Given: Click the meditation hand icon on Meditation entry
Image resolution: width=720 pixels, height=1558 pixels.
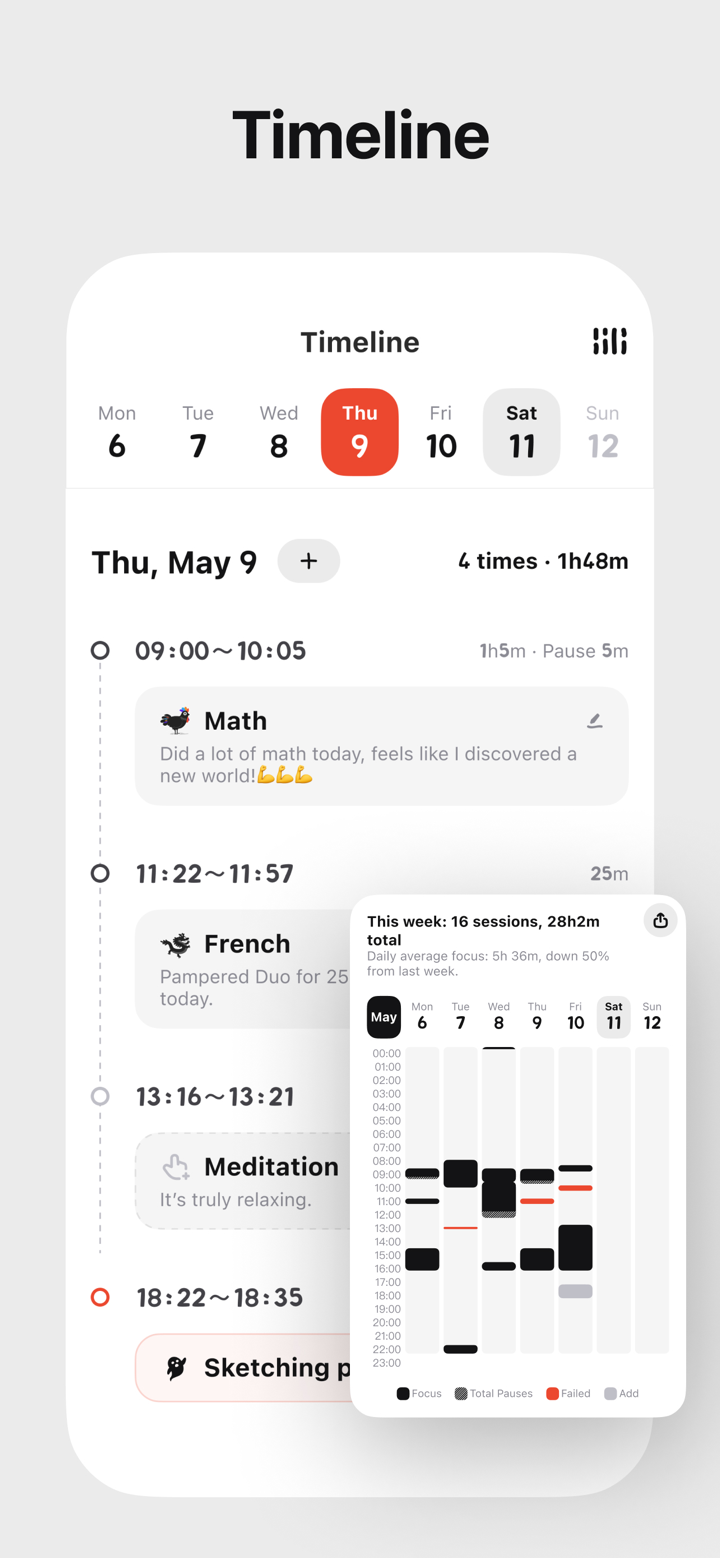Looking at the screenshot, I should 175,1166.
